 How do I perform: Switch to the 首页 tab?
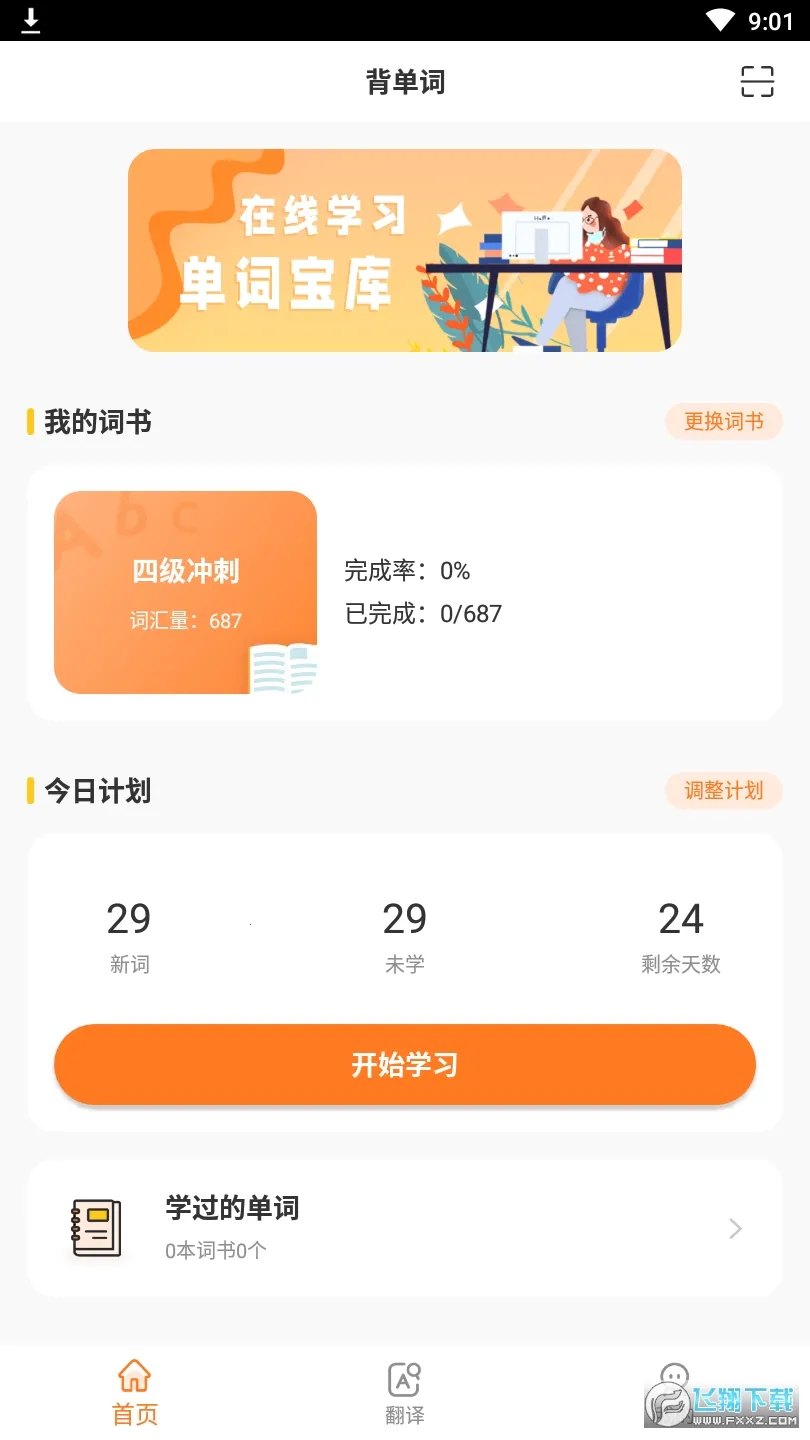[135, 1392]
